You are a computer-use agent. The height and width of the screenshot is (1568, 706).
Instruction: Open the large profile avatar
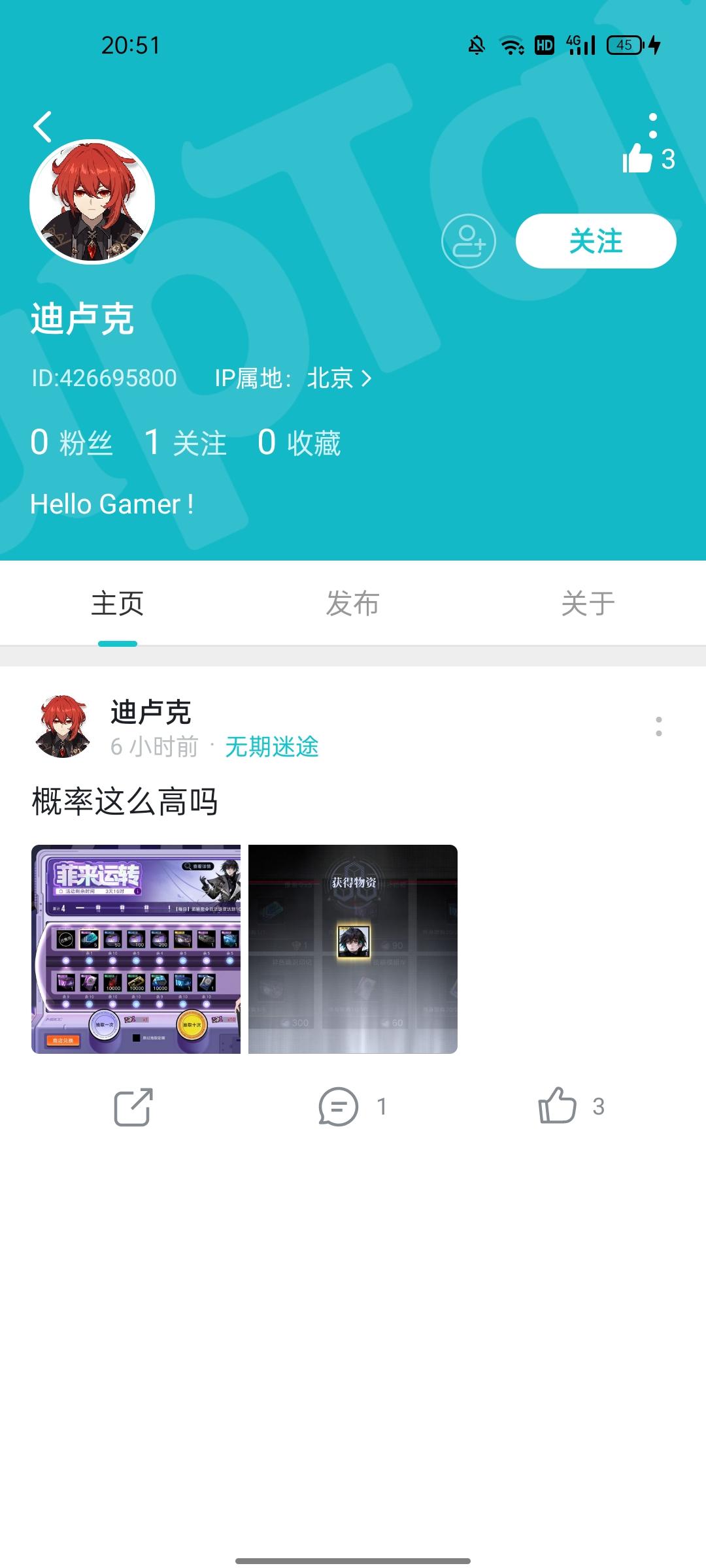pyautogui.click(x=92, y=202)
